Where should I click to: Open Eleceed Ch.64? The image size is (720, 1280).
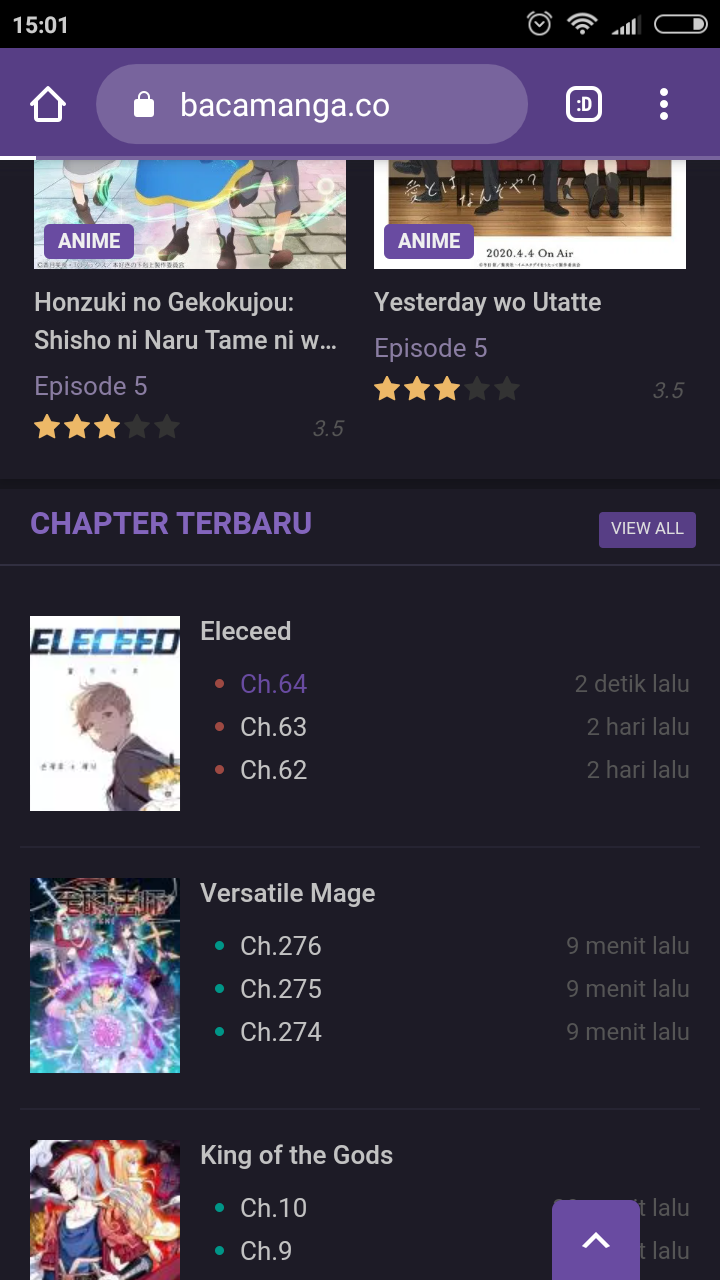(273, 684)
